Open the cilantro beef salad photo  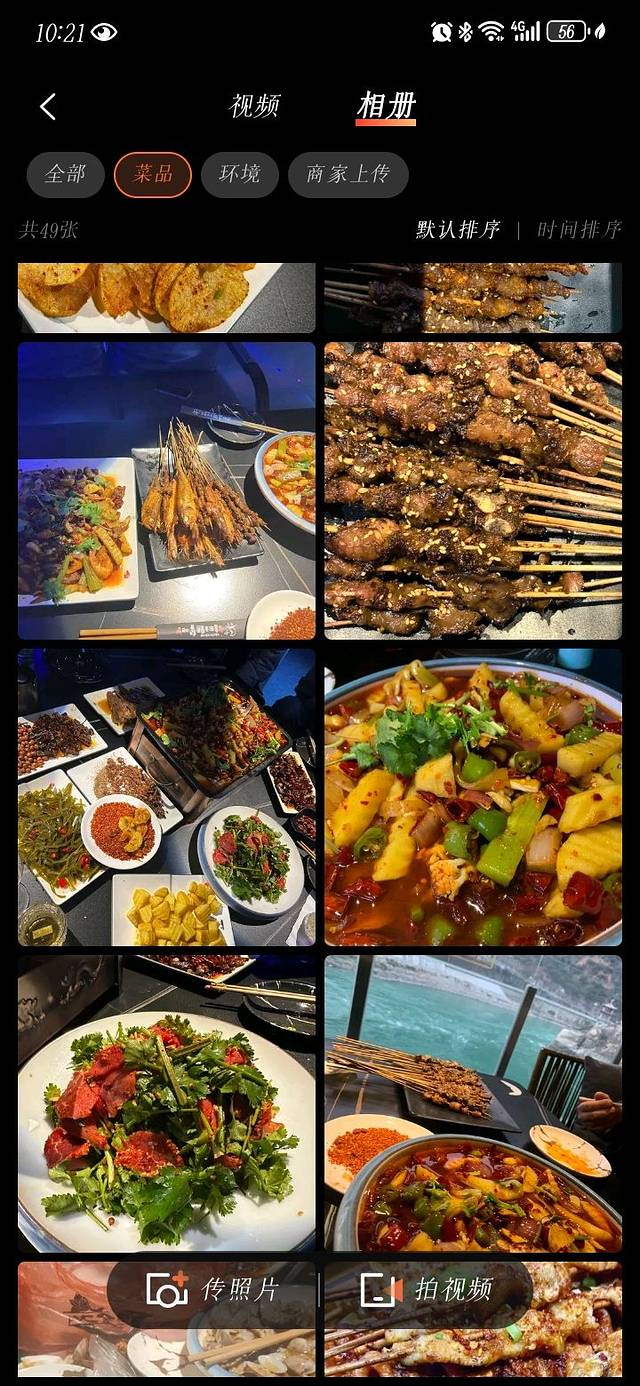pyautogui.click(x=166, y=1103)
